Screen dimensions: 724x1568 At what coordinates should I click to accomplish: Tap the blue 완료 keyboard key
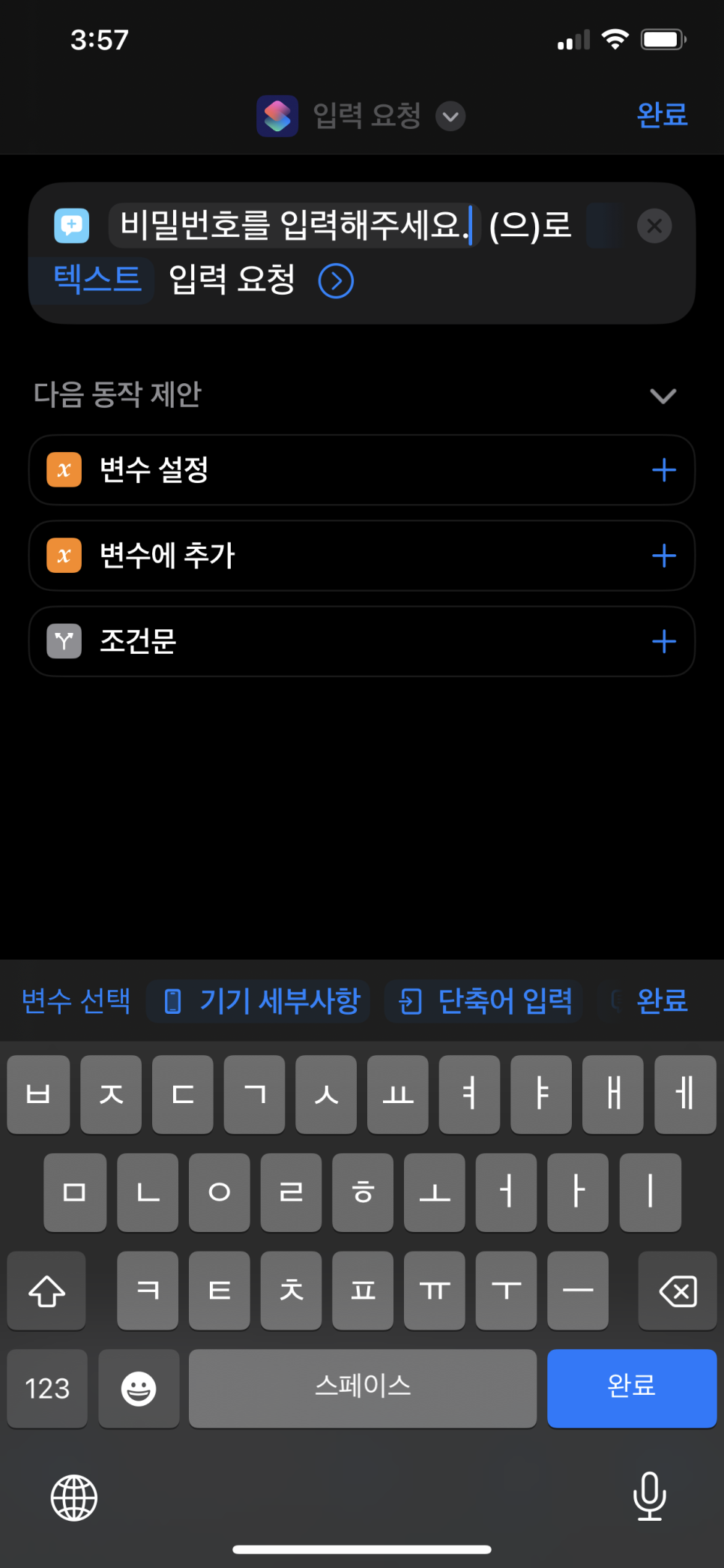point(632,1388)
